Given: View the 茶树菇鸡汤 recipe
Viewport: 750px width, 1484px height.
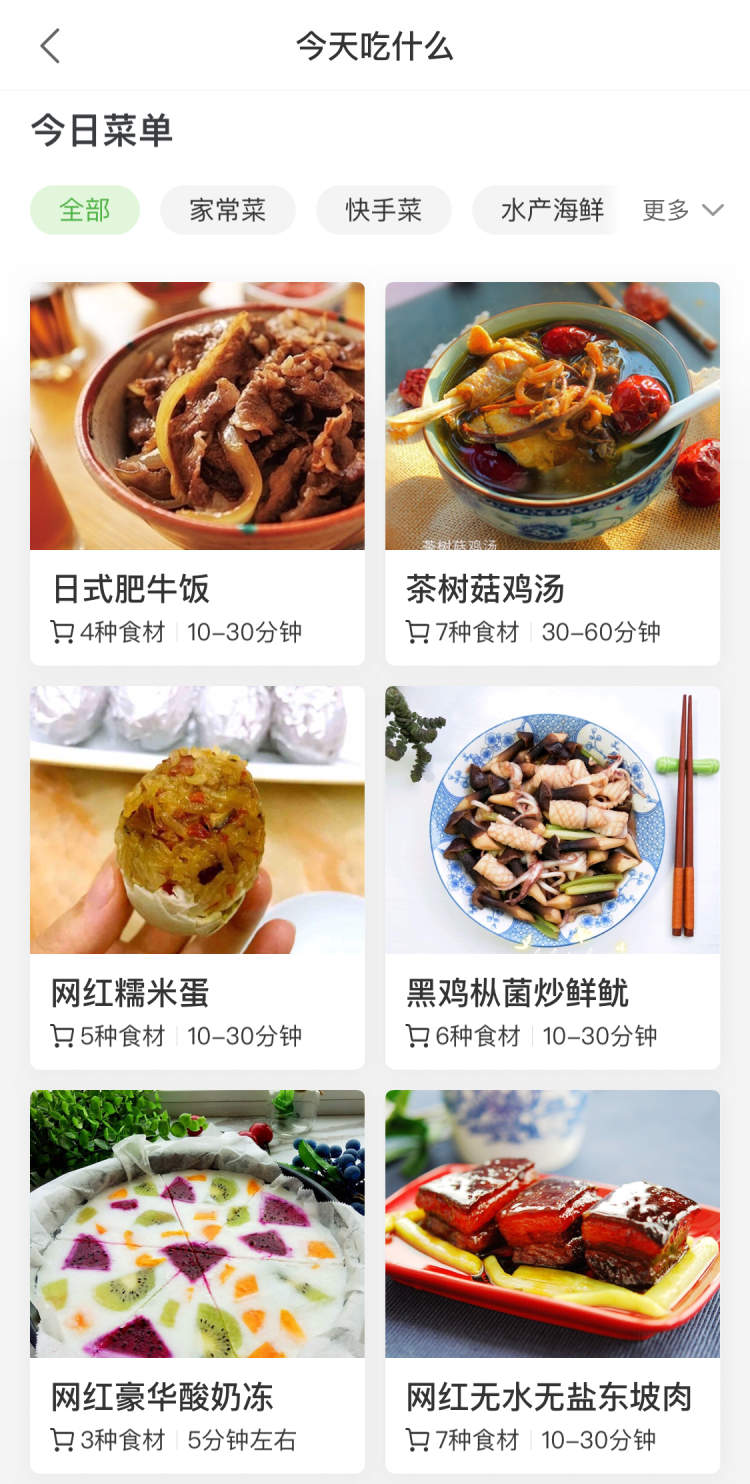Looking at the screenshot, I should (552, 473).
